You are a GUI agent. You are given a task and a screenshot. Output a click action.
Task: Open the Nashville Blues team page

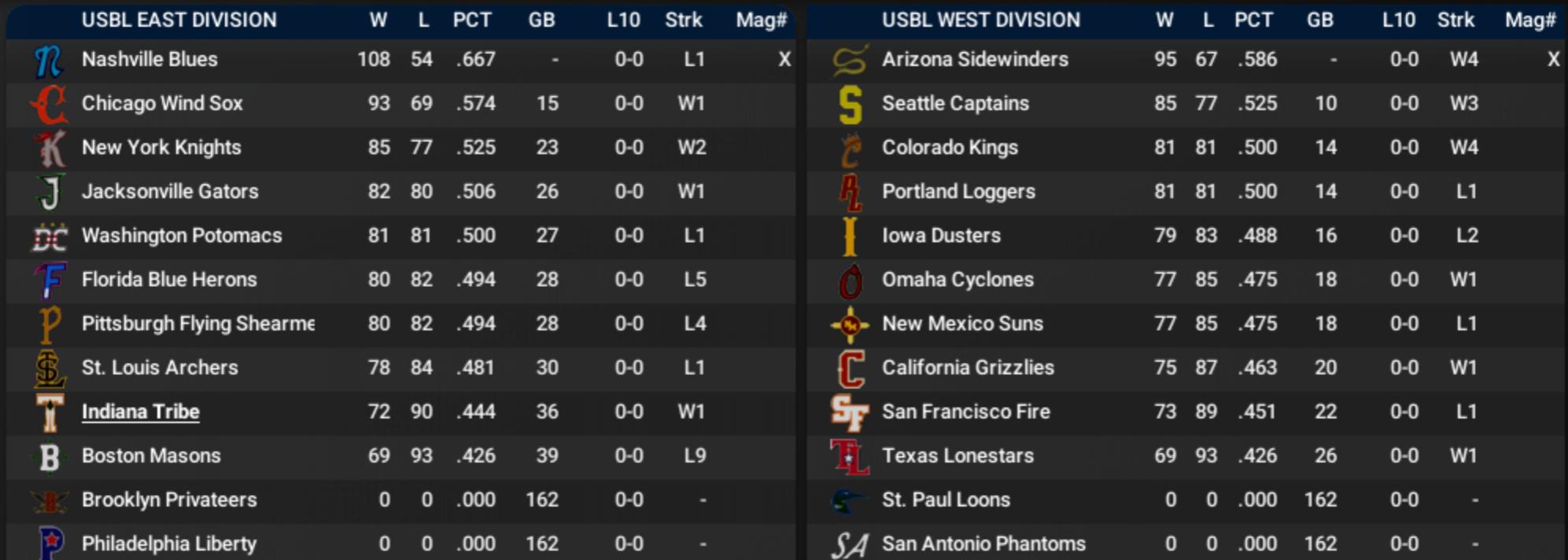[x=149, y=59]
